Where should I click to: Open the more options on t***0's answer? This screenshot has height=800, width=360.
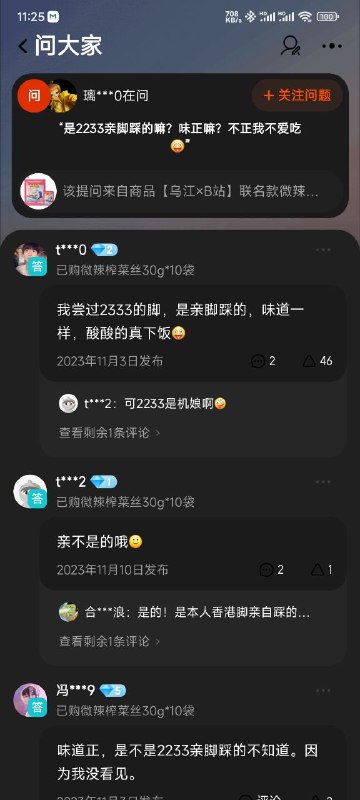tap(323, 250)
